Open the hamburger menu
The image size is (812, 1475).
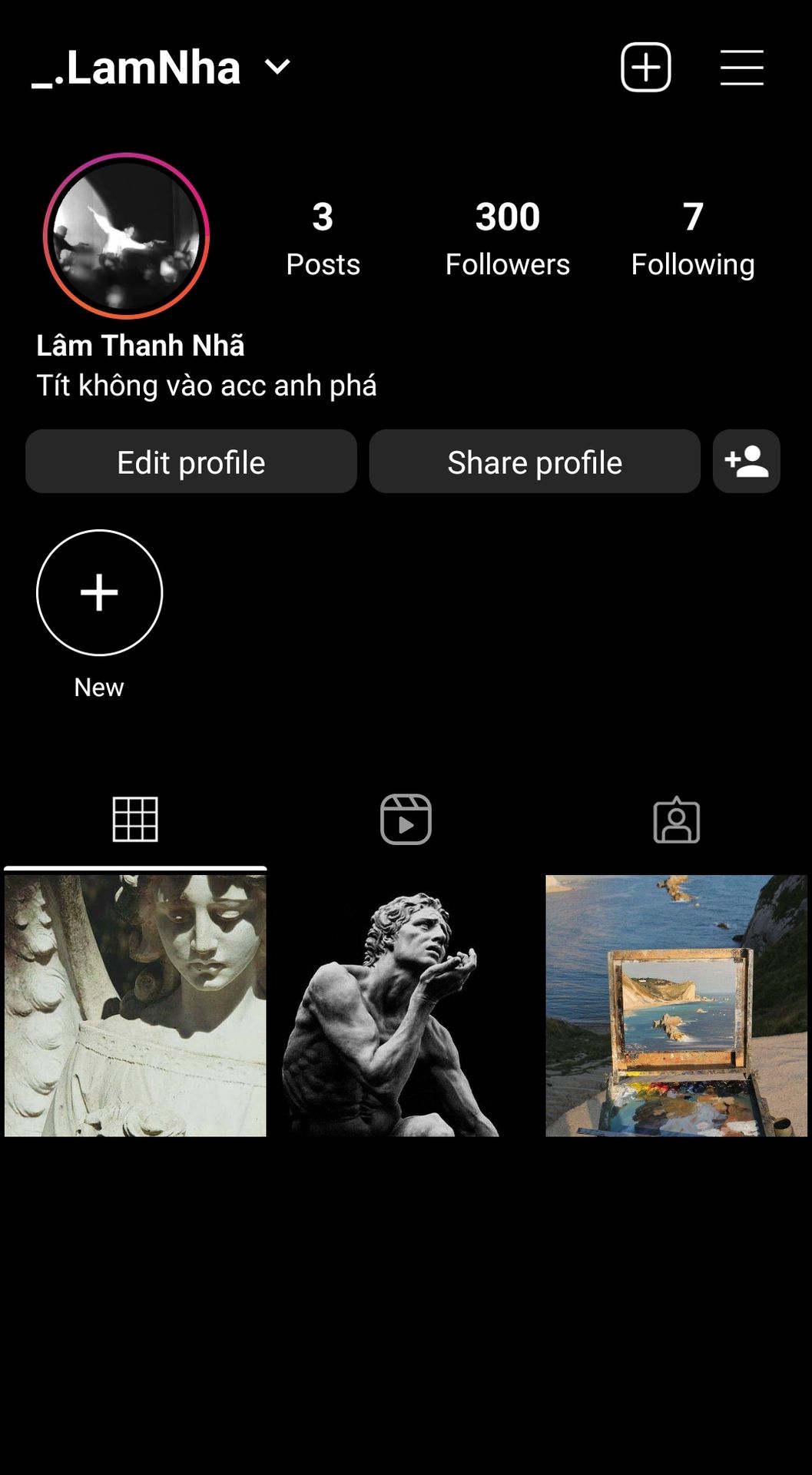point(741,68)
